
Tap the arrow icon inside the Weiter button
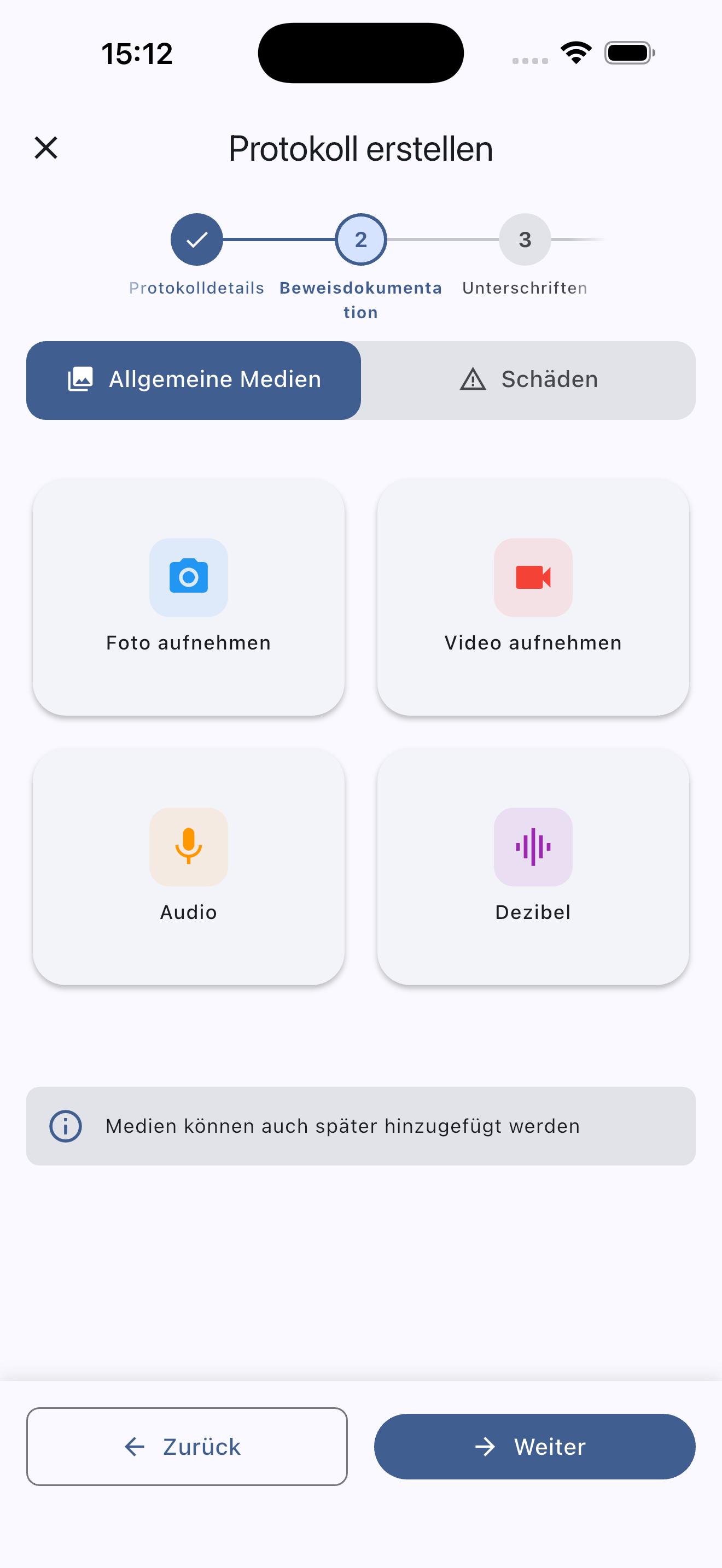pos(485,1447)
